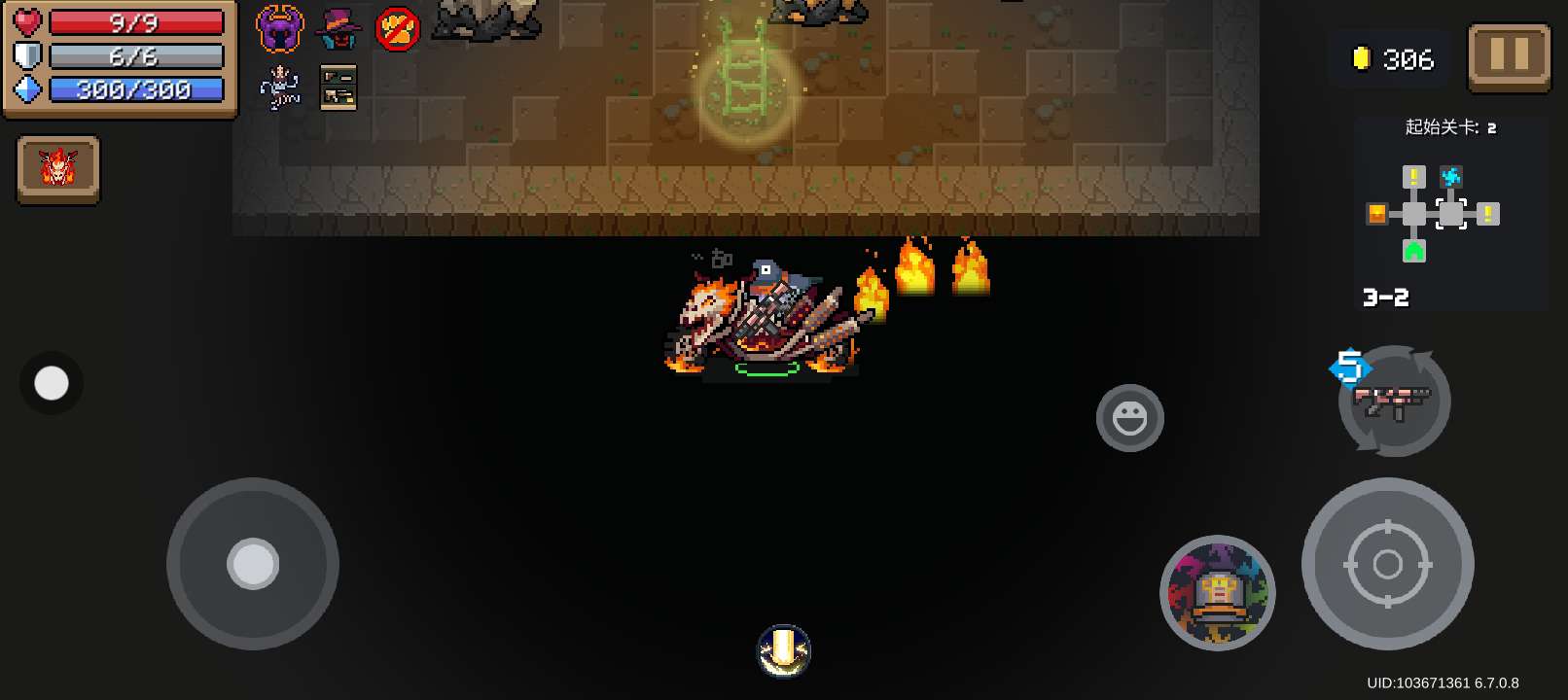This screenshot has height=700, width=1568.
Task: Switch weapon with the gun swap button
Action: click(x=1394, y=401)
